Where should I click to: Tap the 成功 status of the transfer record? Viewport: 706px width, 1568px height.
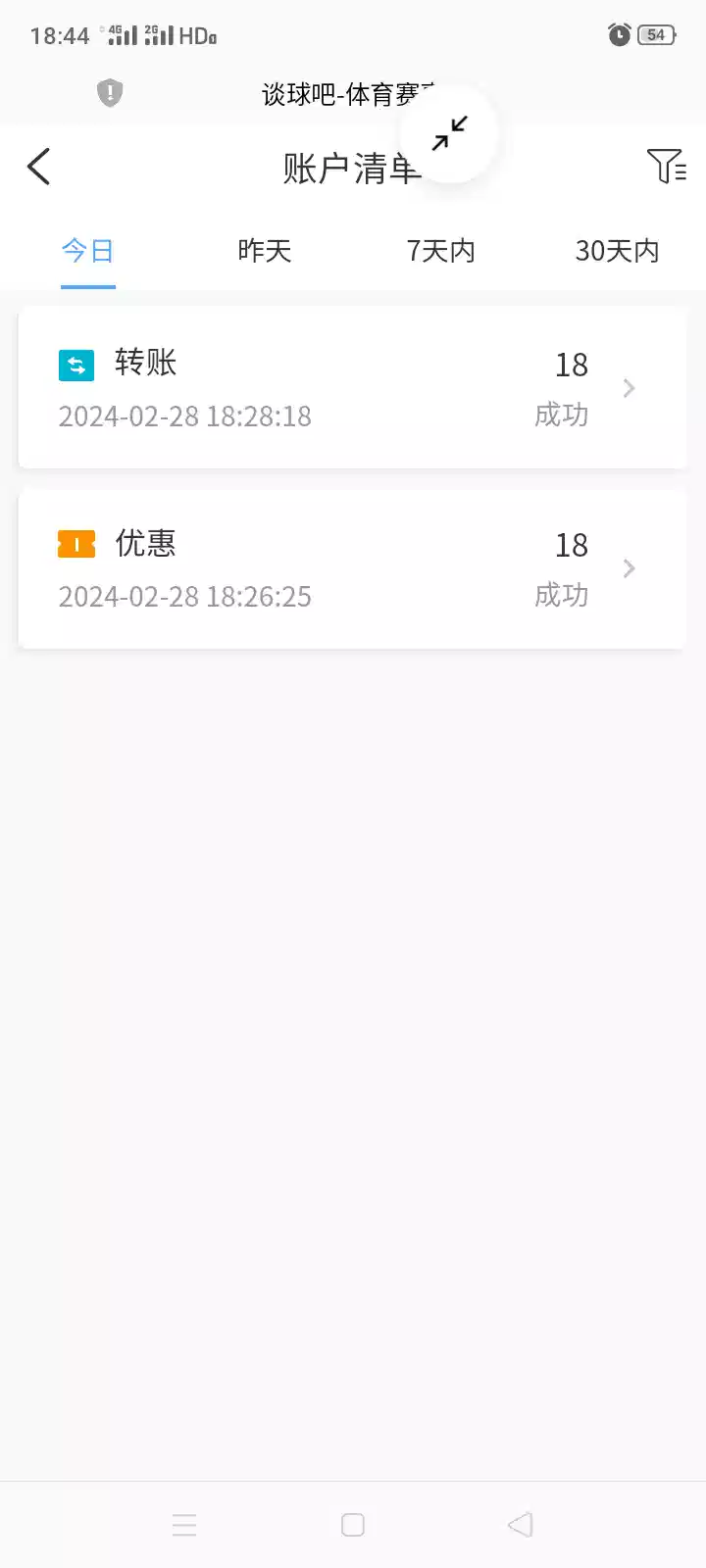coord(561,415)
